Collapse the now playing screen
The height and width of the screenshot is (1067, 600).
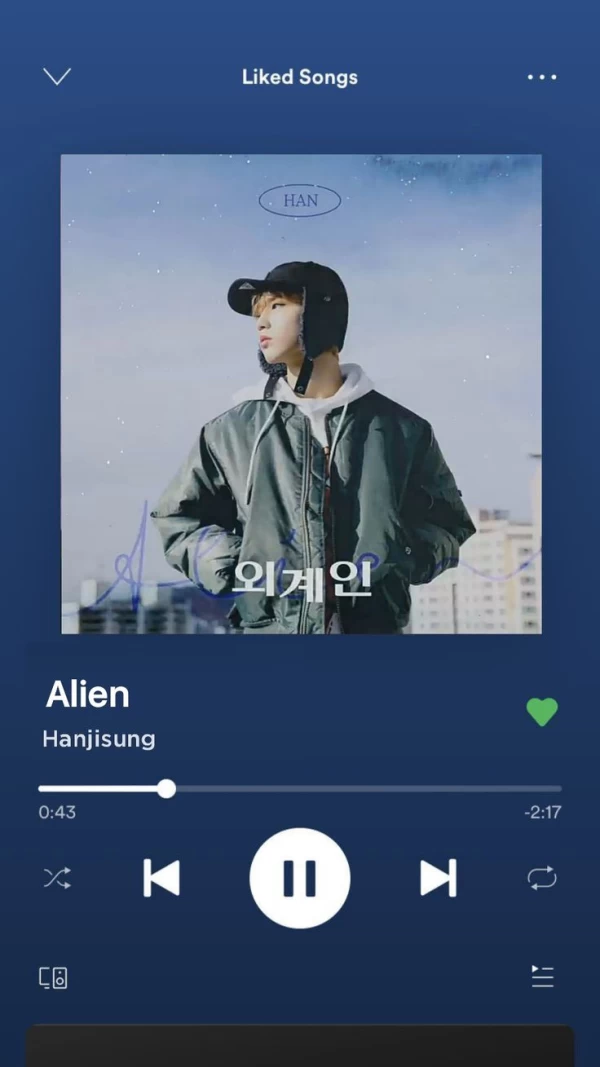57,77
